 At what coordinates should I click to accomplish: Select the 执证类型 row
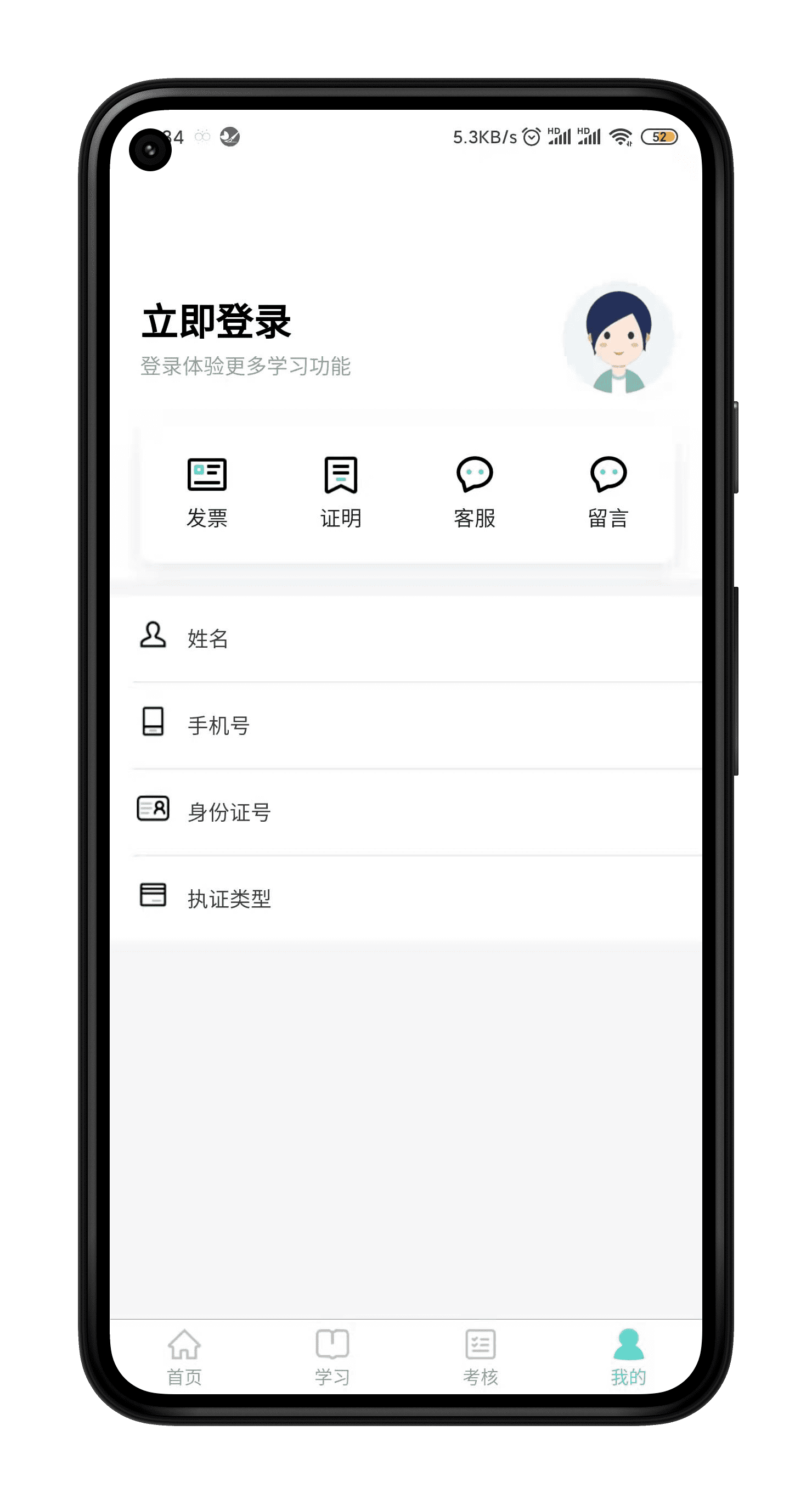click(405, 898)
